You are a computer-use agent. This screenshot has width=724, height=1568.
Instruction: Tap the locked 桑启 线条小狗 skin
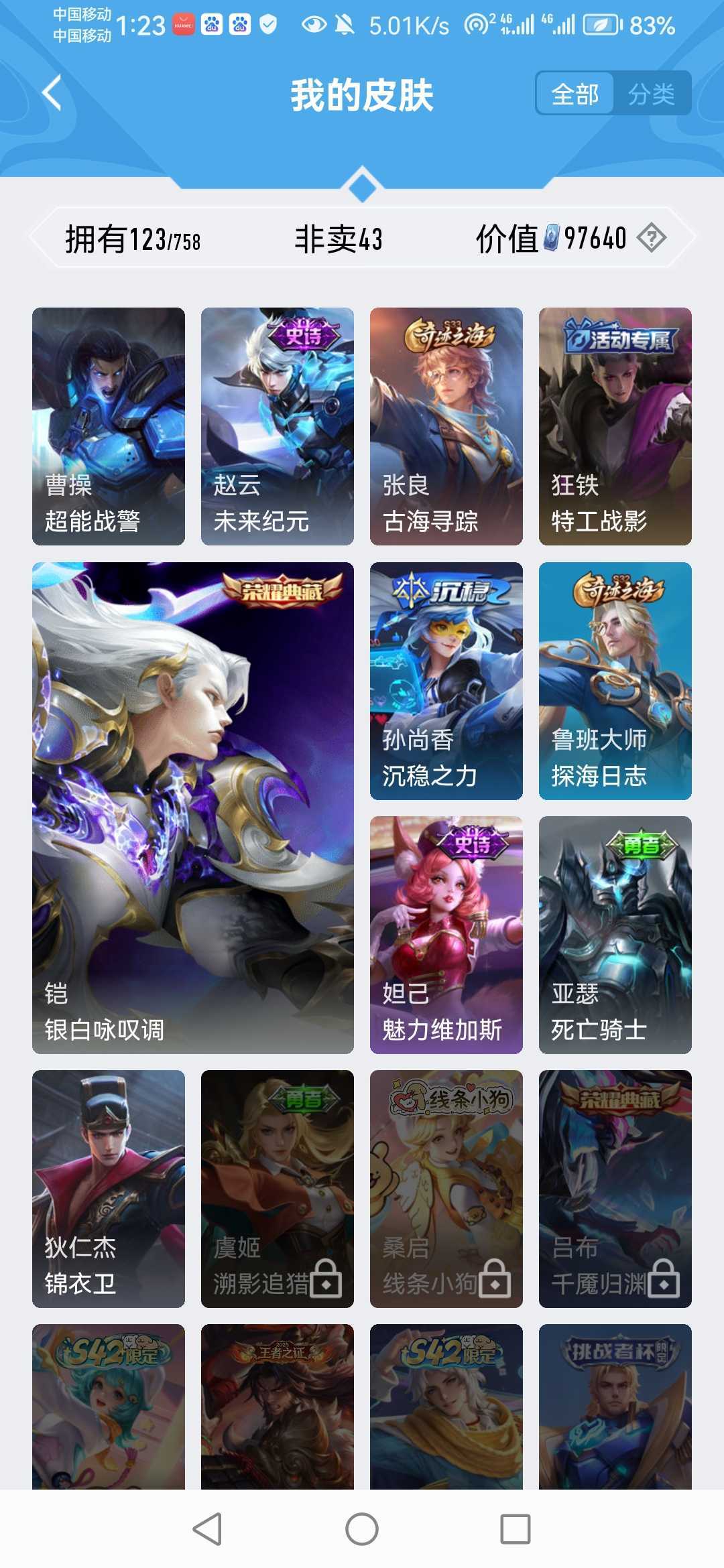[x=446, y=1189]
